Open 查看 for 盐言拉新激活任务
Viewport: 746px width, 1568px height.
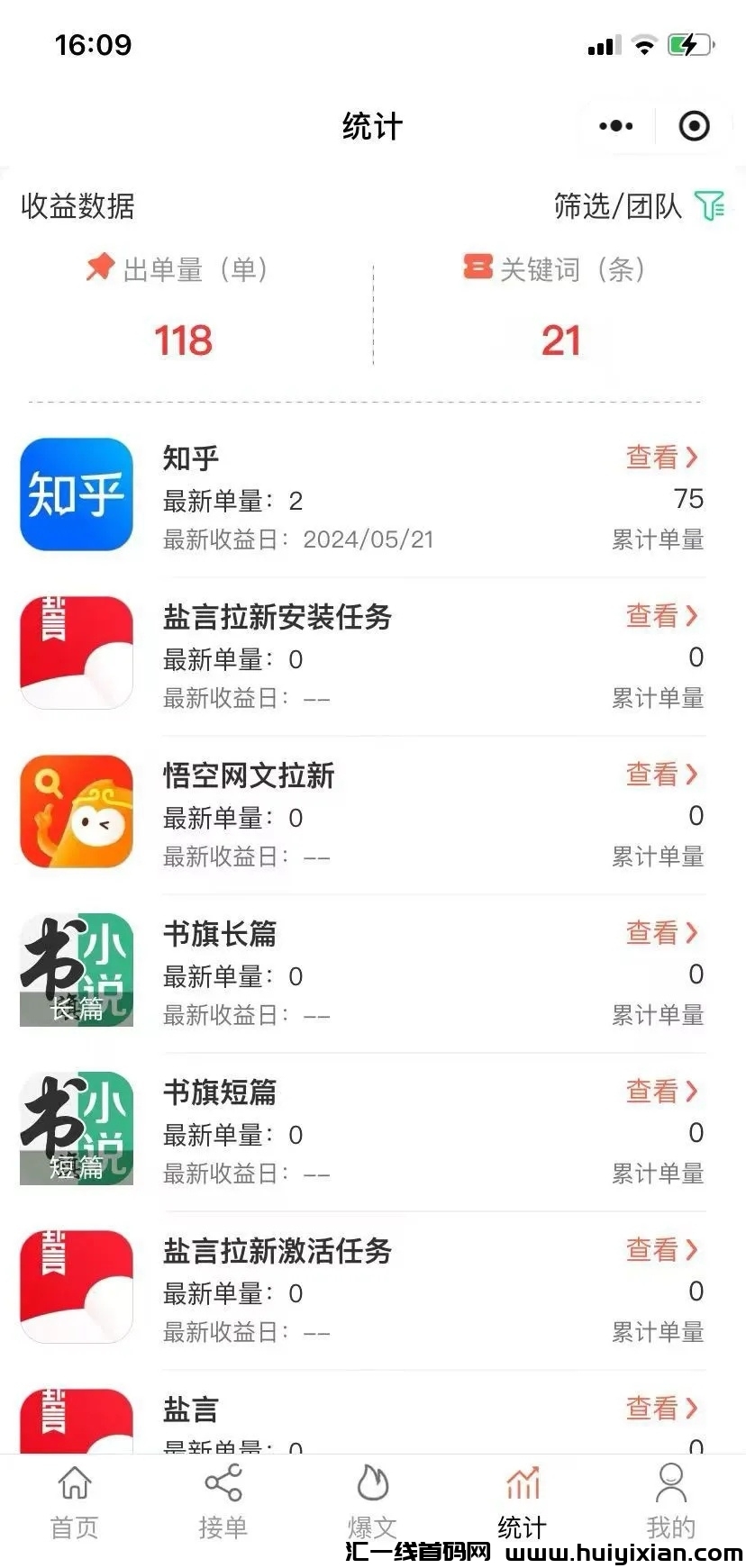click(x=662, y=1250)
